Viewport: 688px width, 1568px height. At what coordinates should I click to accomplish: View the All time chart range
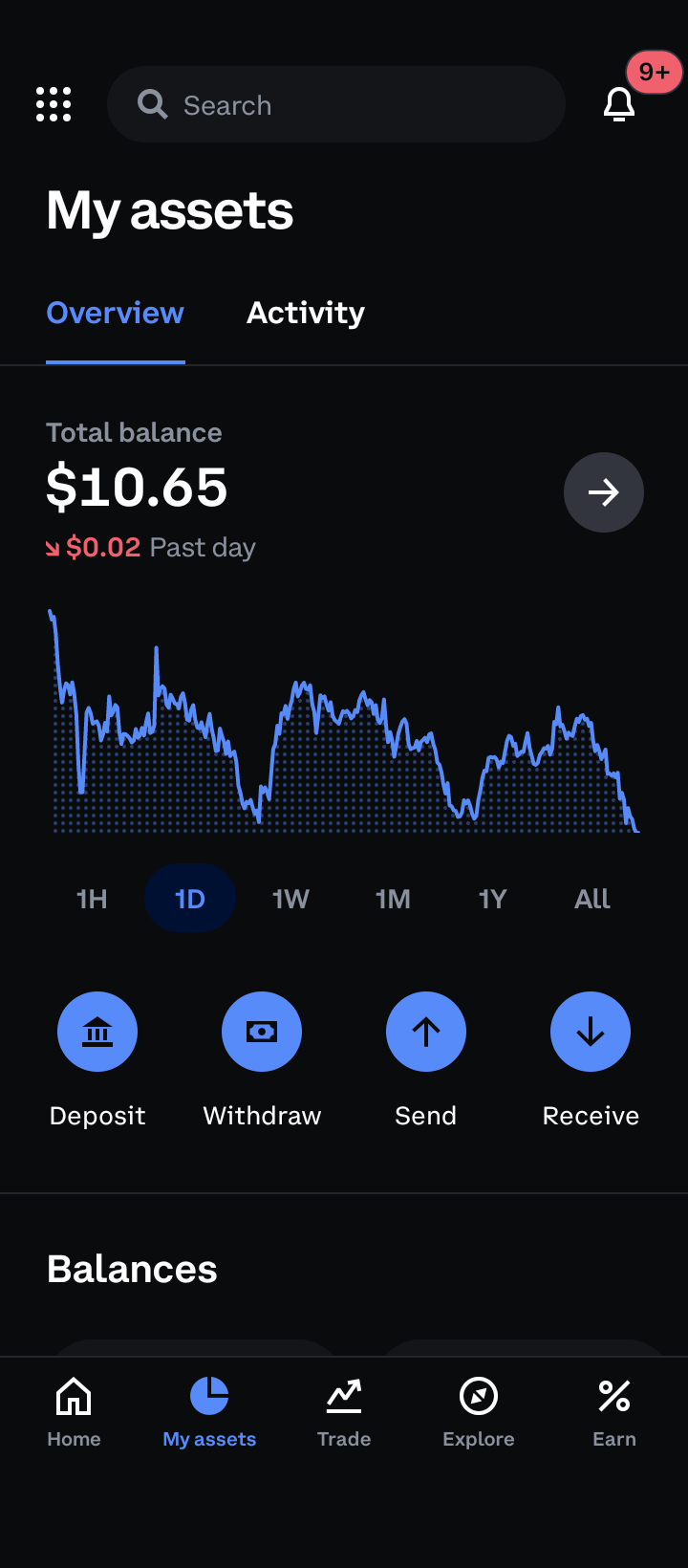[x=592, y=899]
